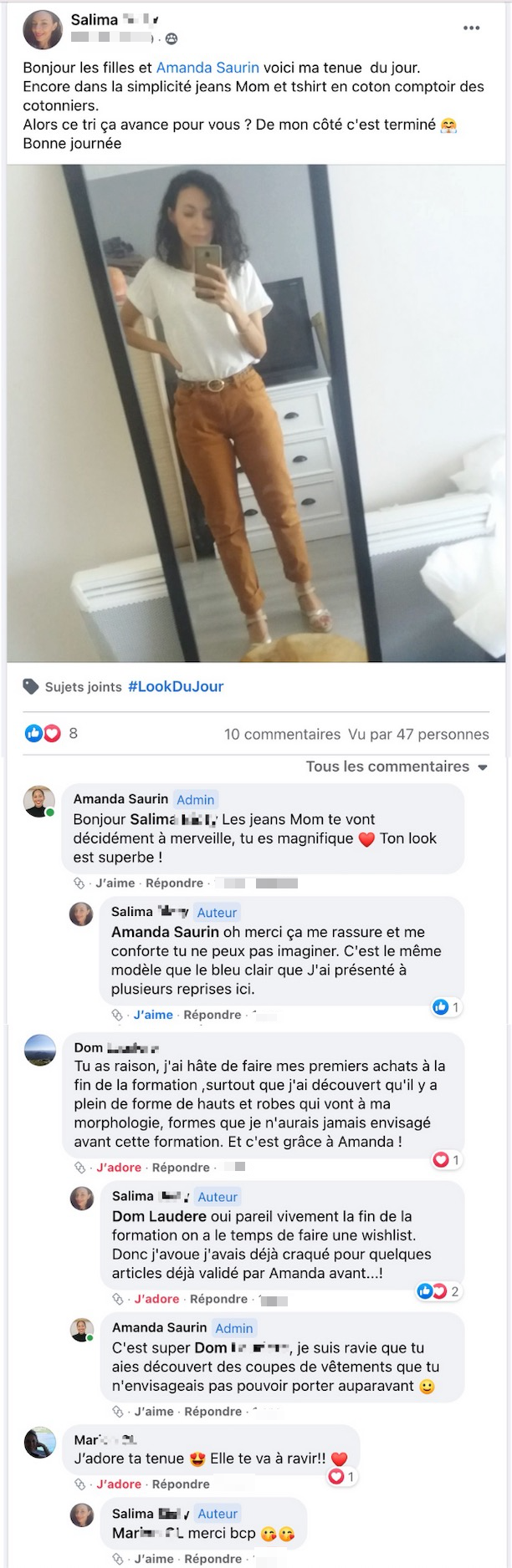512x1568 pixels.
Task: Reply to Salima's wishlist comment
Action: [218, 1299]
